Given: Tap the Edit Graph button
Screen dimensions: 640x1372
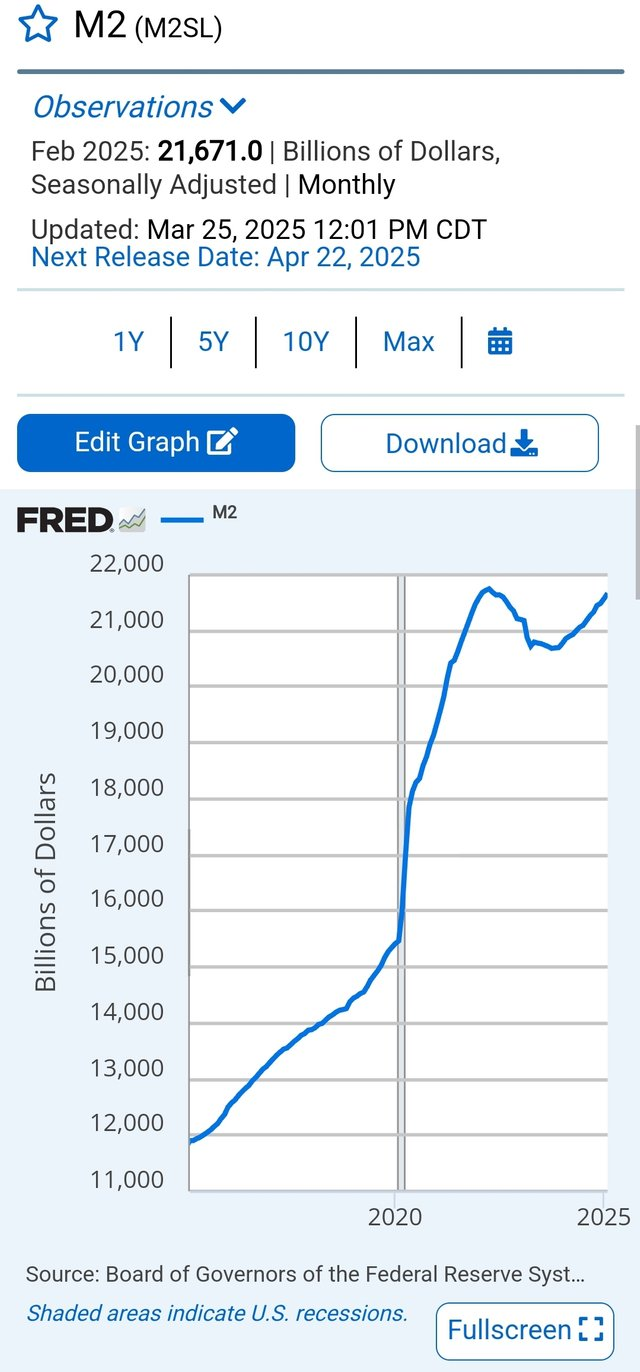Looking at the screenshot, I should pos(156,443).
